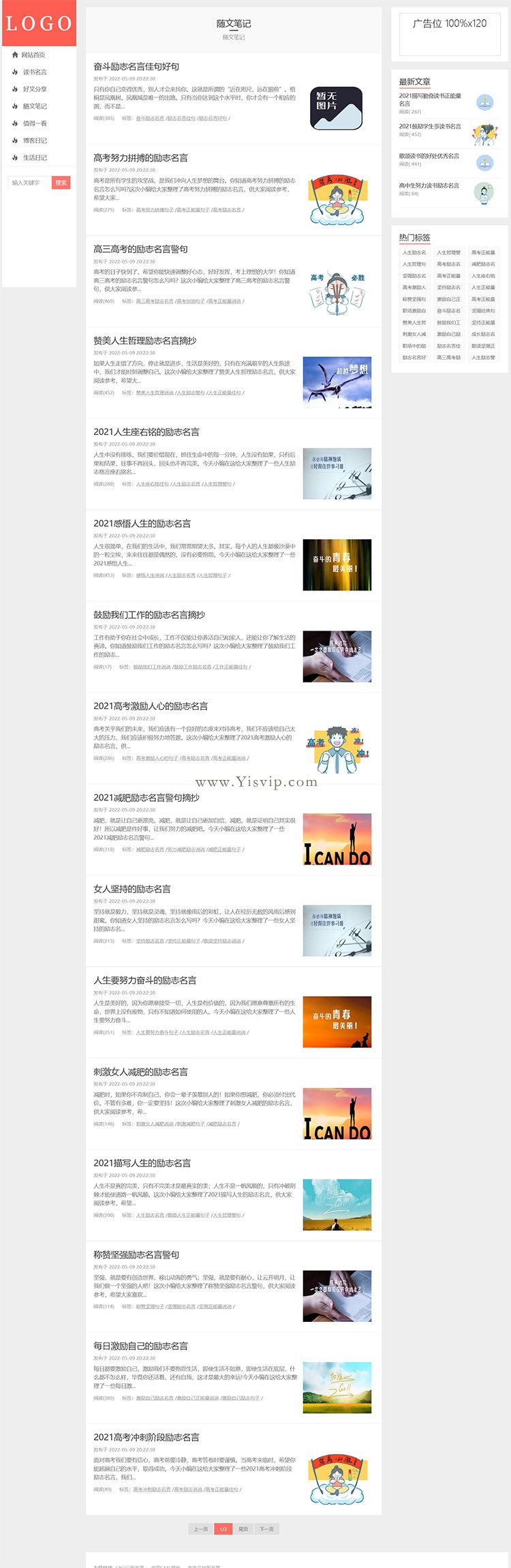
Task: View the tag 高考努力拼搏句子
Action: [155, 210]
